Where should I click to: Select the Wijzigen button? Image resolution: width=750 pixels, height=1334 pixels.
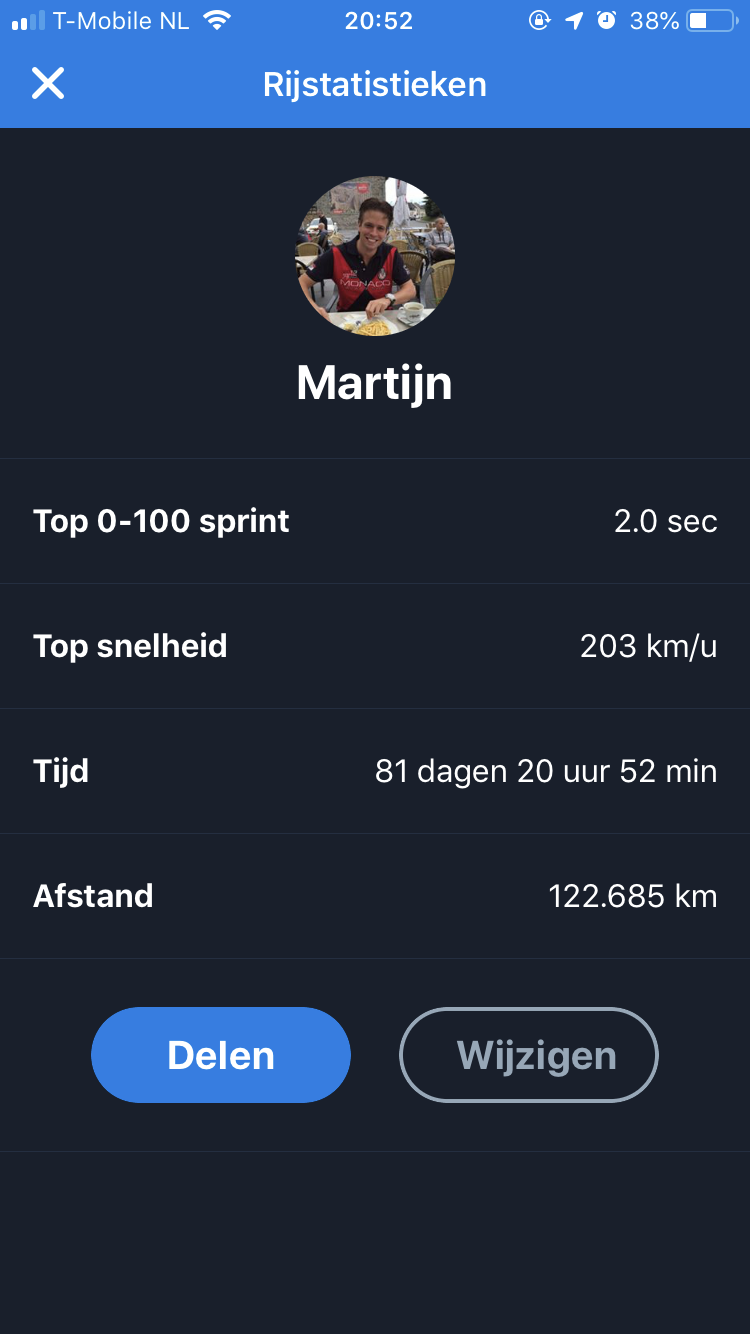[x=529, y=1055]
